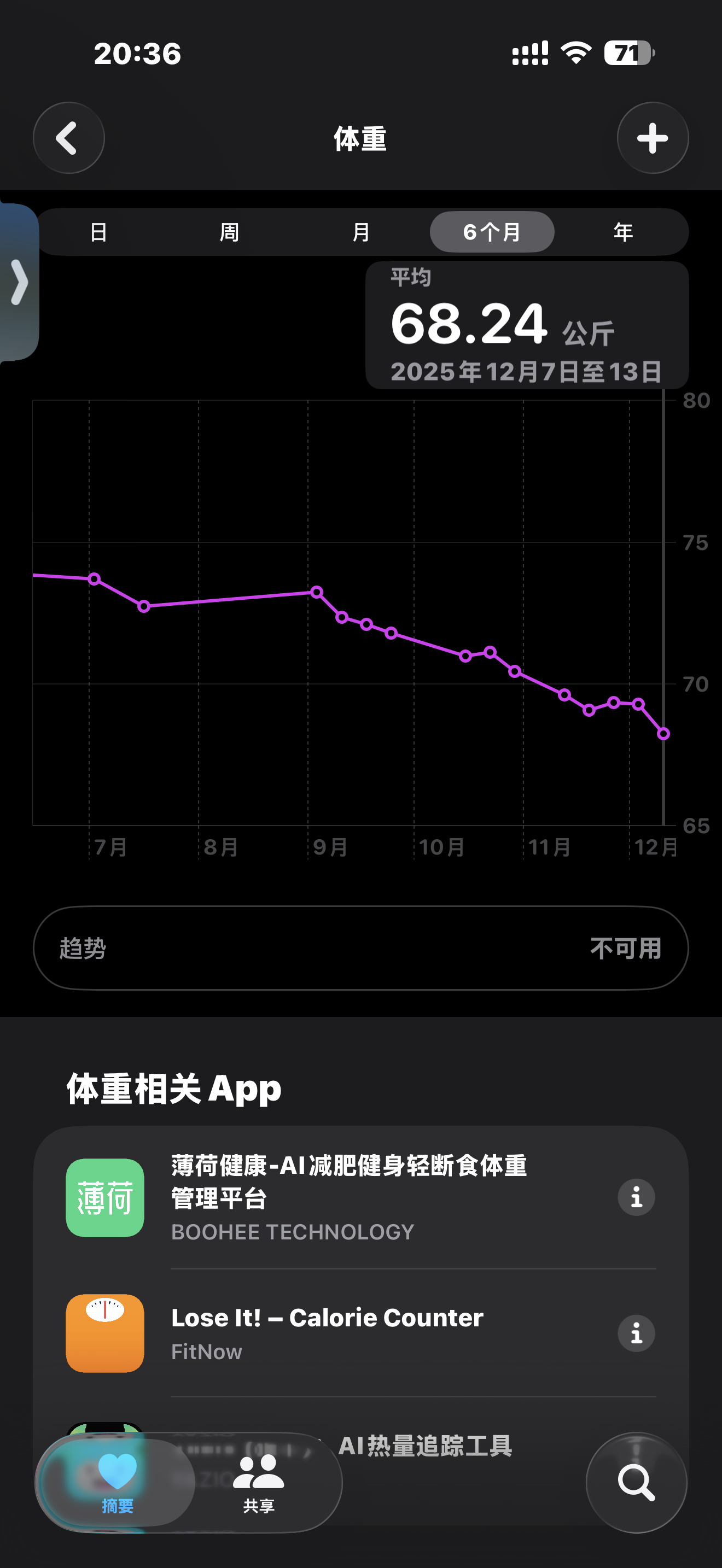Open the 趋势 row
722x1568 pixels.
[361, 947]
